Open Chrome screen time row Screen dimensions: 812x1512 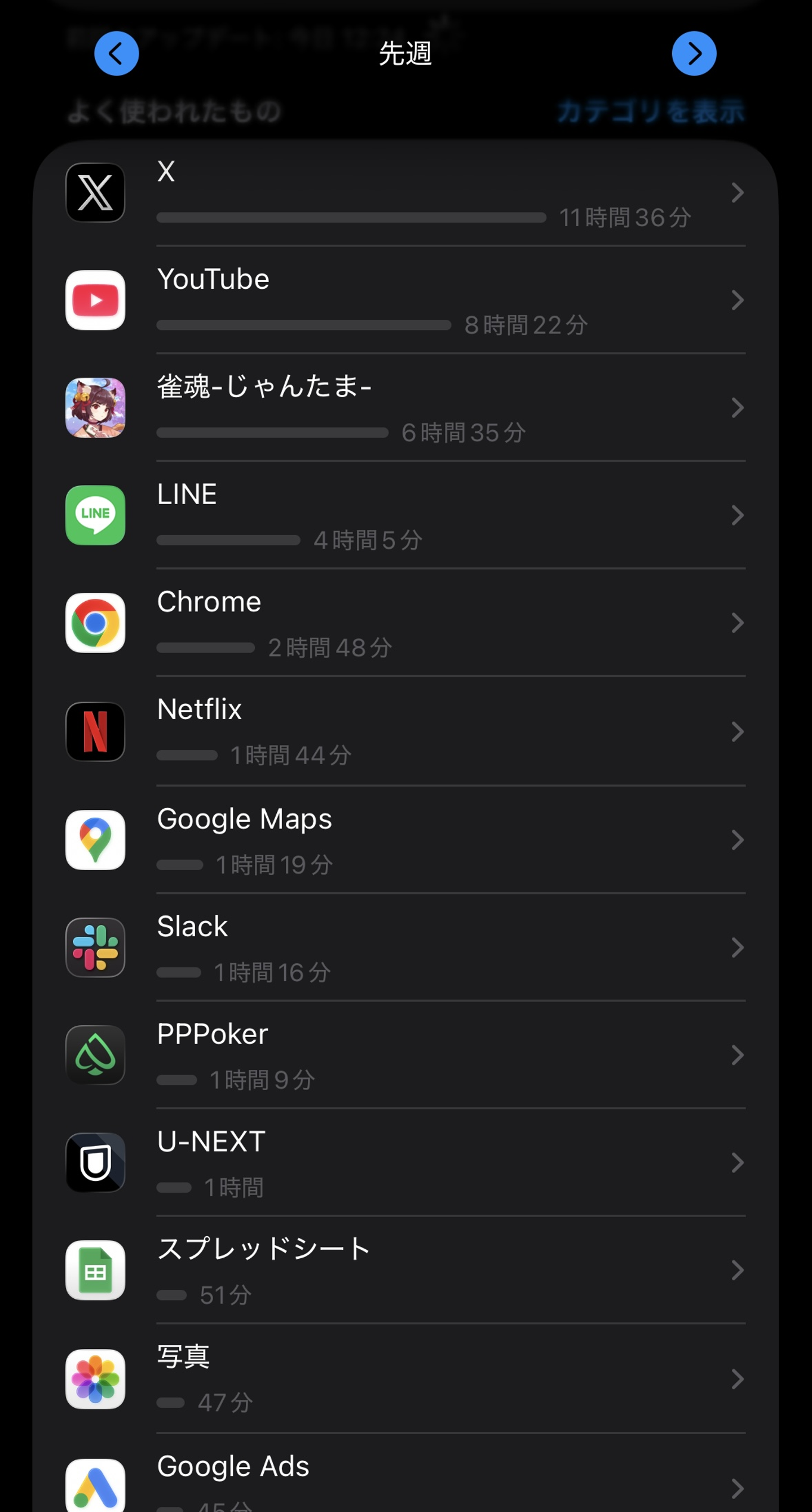coord(405,623)
